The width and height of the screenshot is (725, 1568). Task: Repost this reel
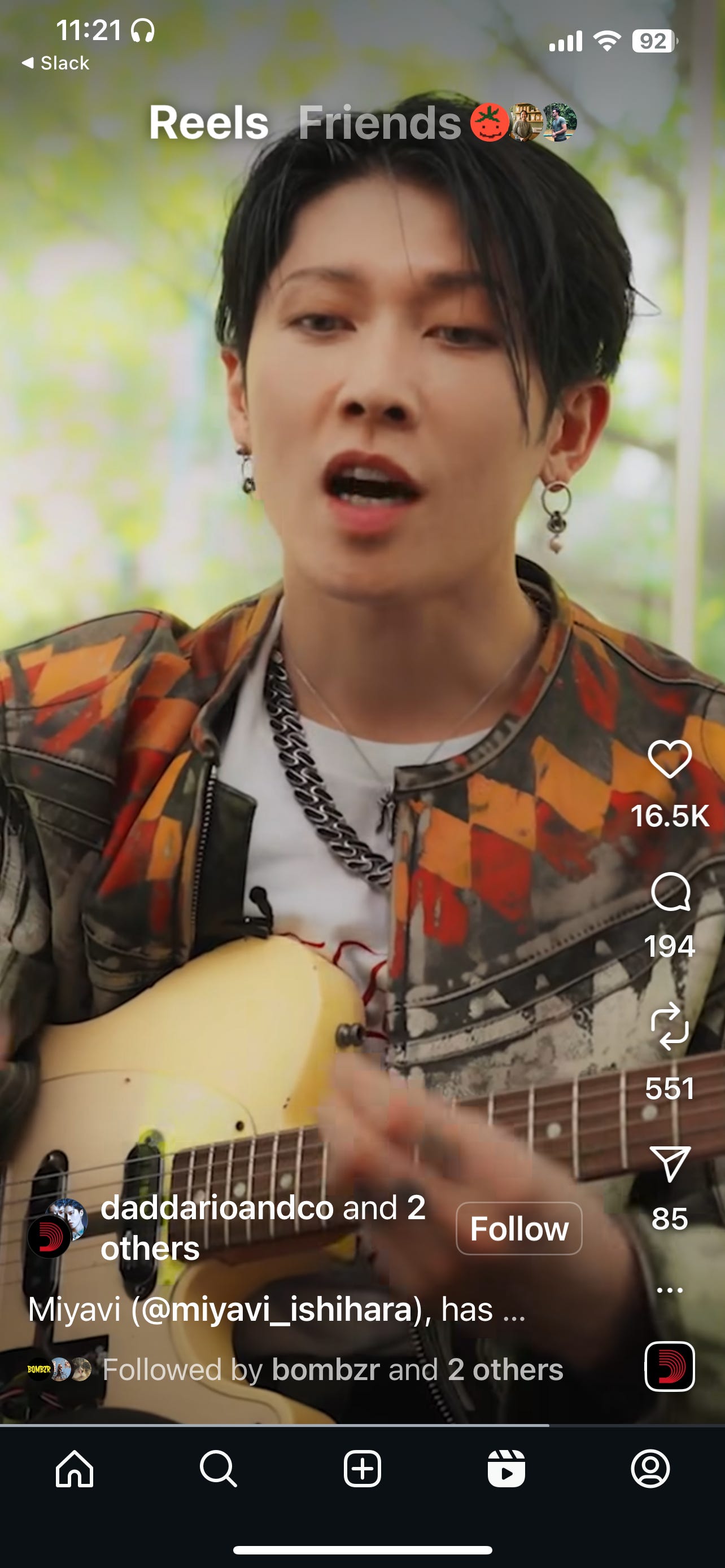[x=669, y=1026]
